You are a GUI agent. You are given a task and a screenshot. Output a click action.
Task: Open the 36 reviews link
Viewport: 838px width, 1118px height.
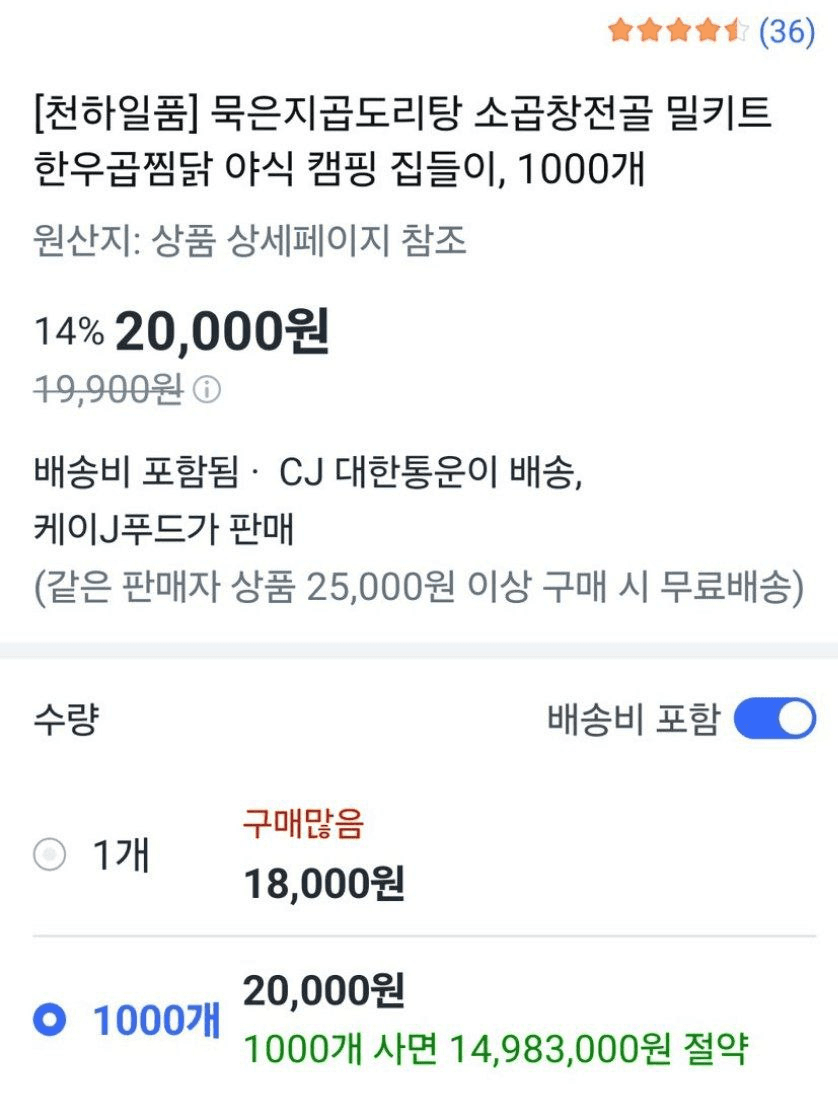[787, 31]
